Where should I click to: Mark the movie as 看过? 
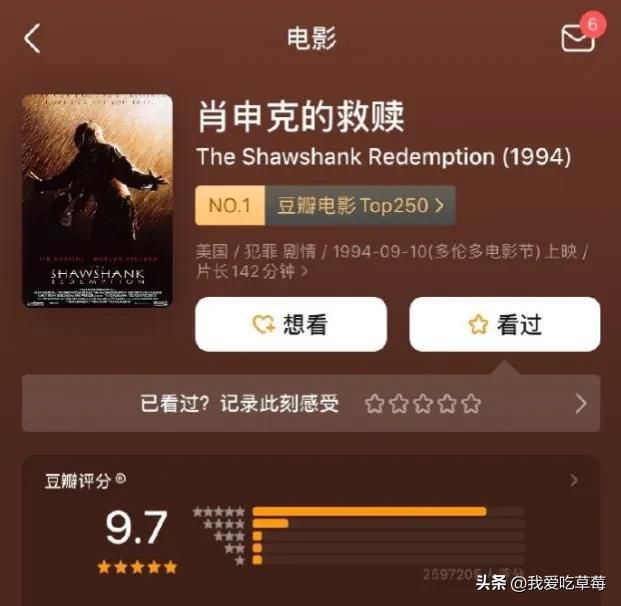(x=504, y=324)
